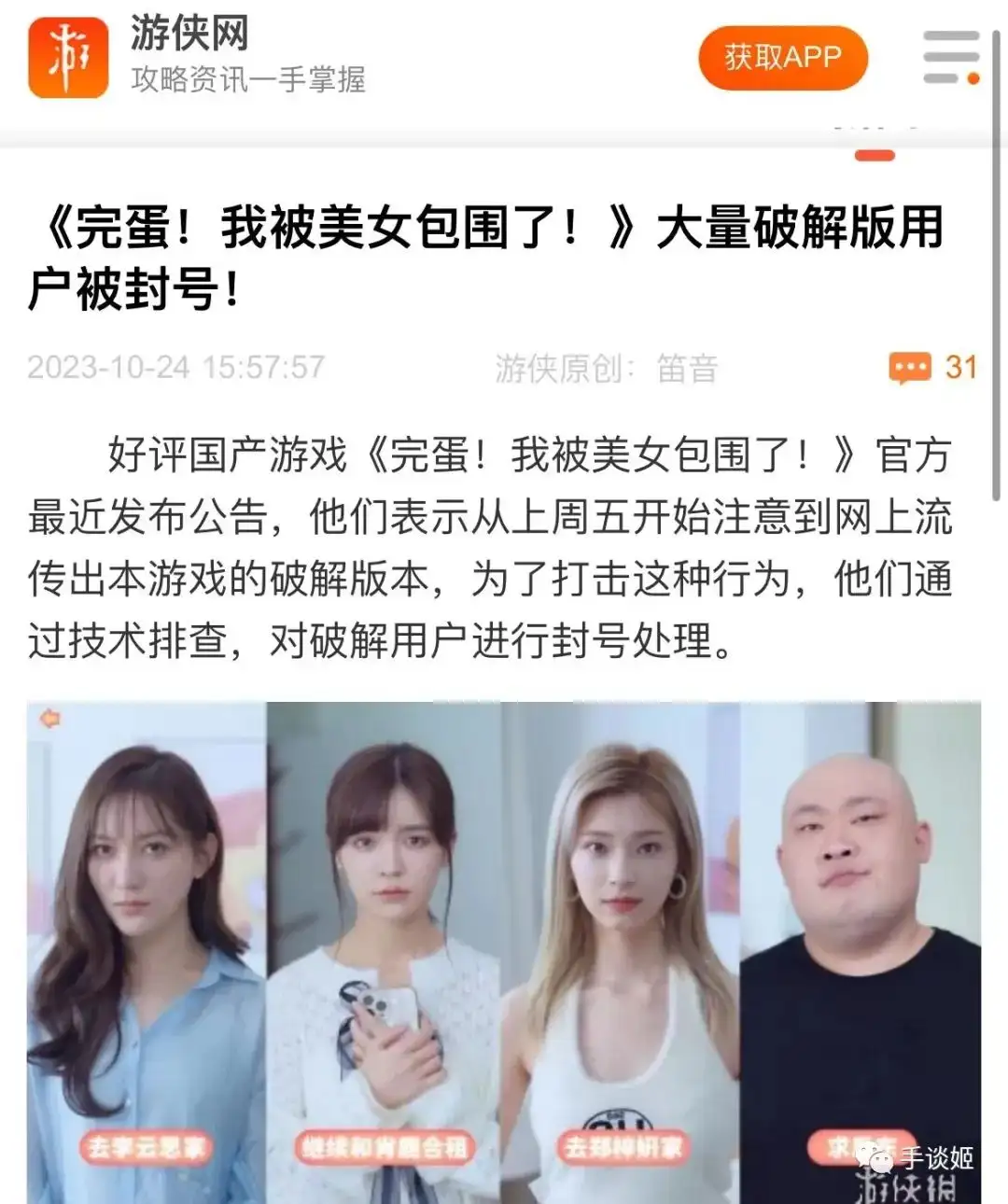View the article image in full size
Screen dimensions: 1008x1204
click(504, 952)
